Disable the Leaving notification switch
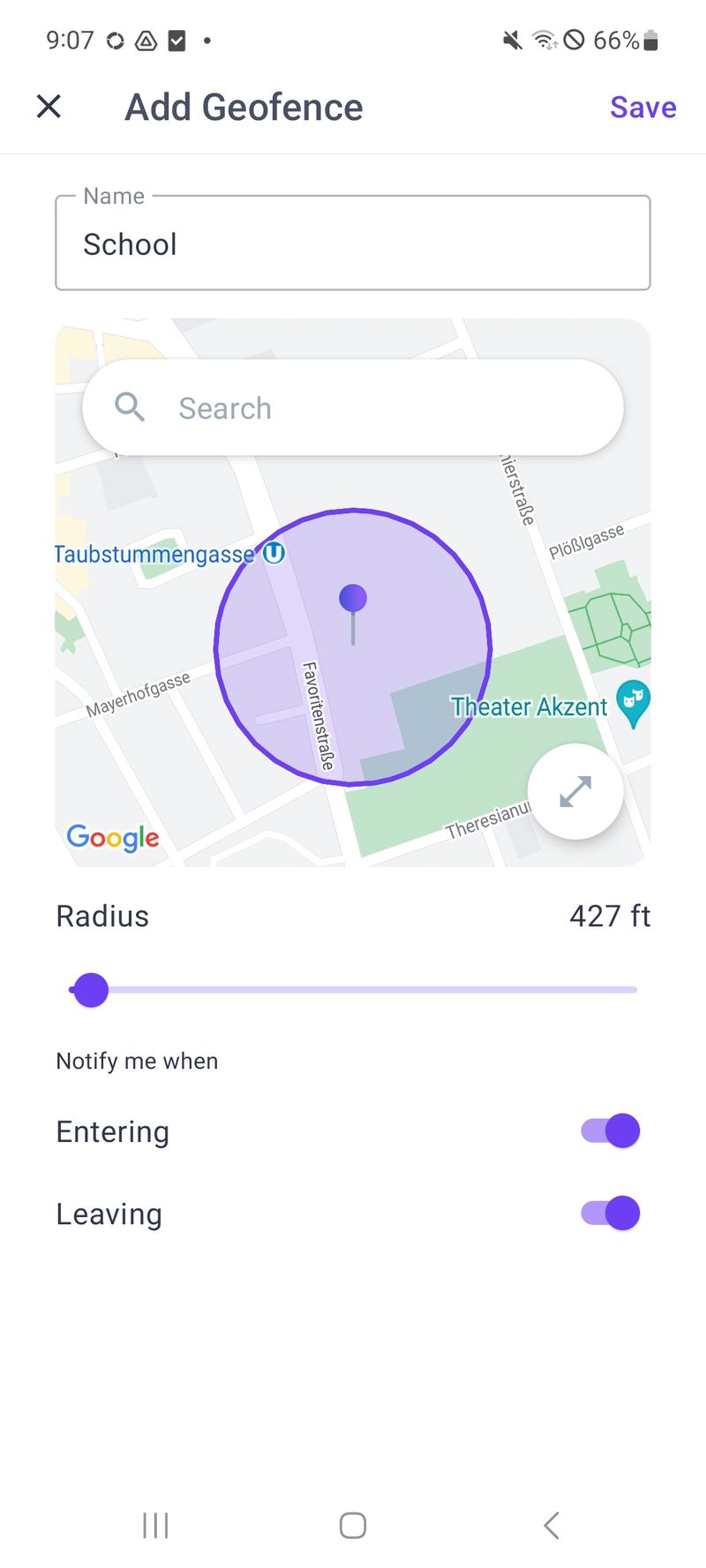This screenshot has width=706, height=1568. (x=611, y=1213)
